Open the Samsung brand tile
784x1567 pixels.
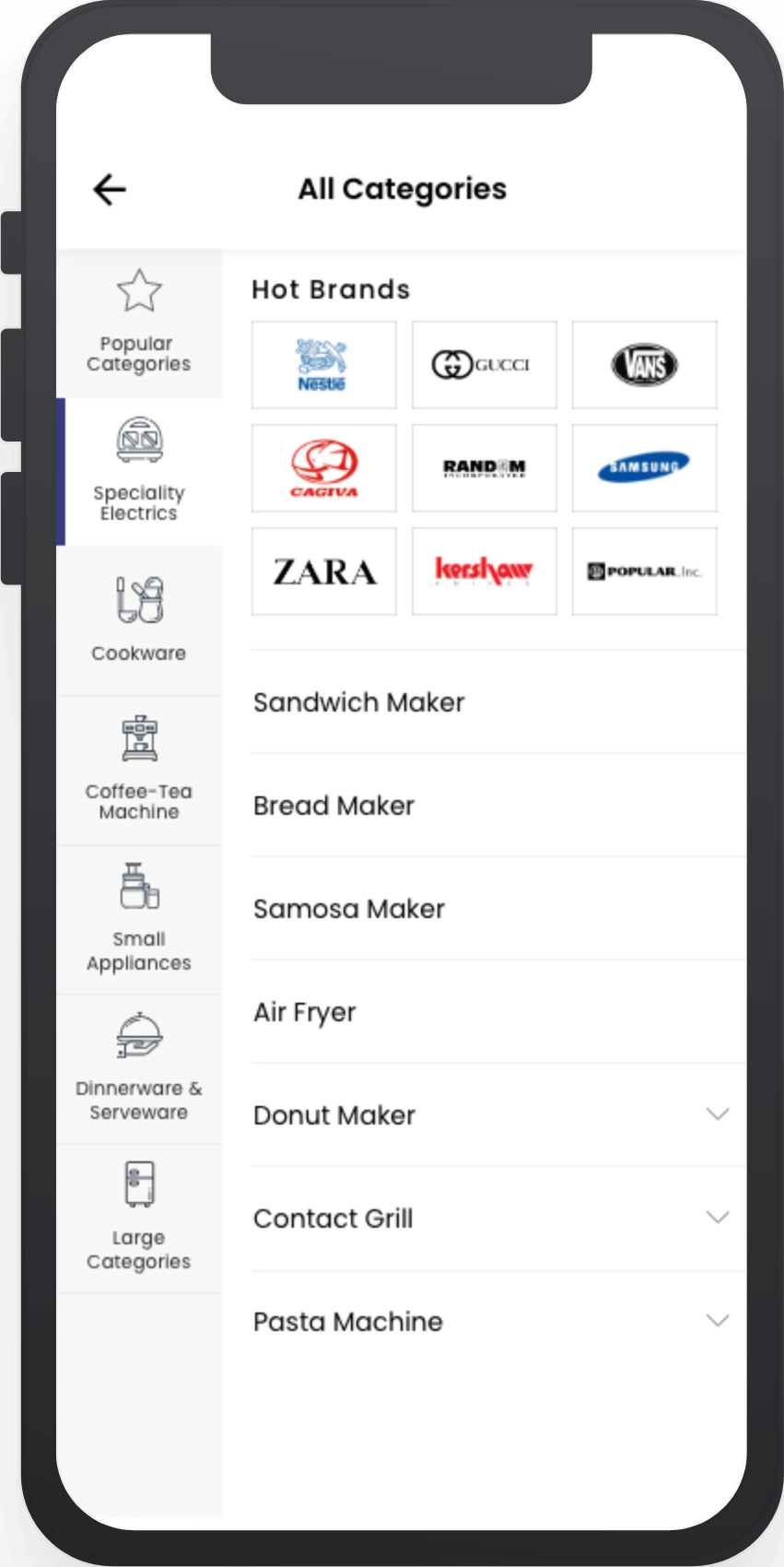coord(645,468)
